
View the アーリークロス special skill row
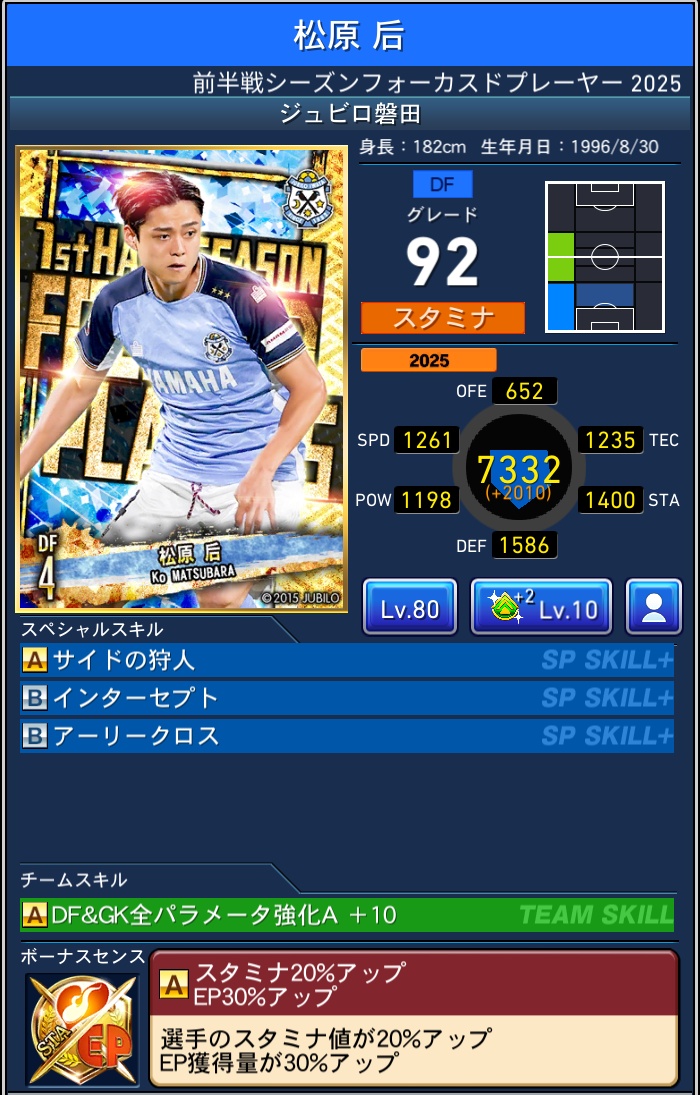pyautogui.click(x=346, y=736)
